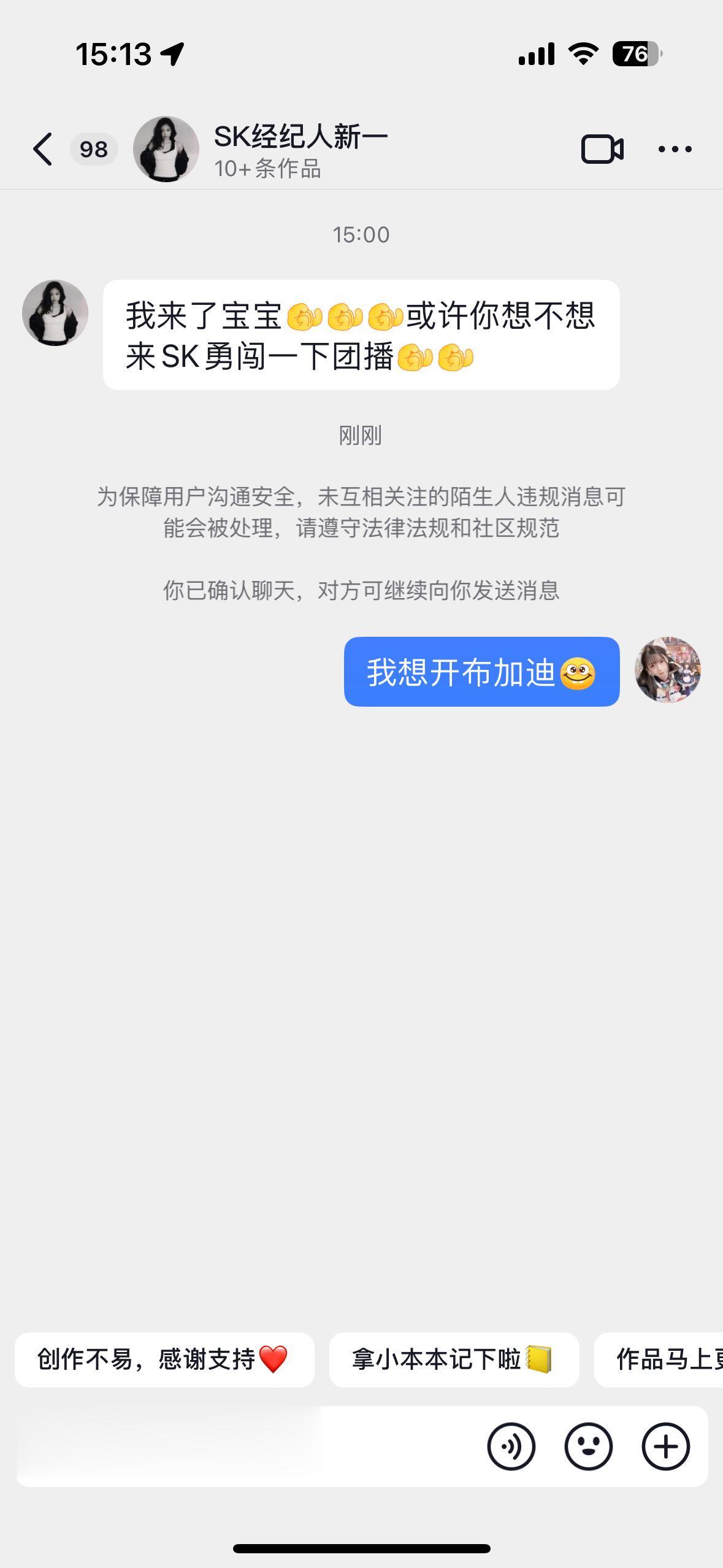
Task: Tap the received message about SK 团播
Action: [x=362, y=334]
